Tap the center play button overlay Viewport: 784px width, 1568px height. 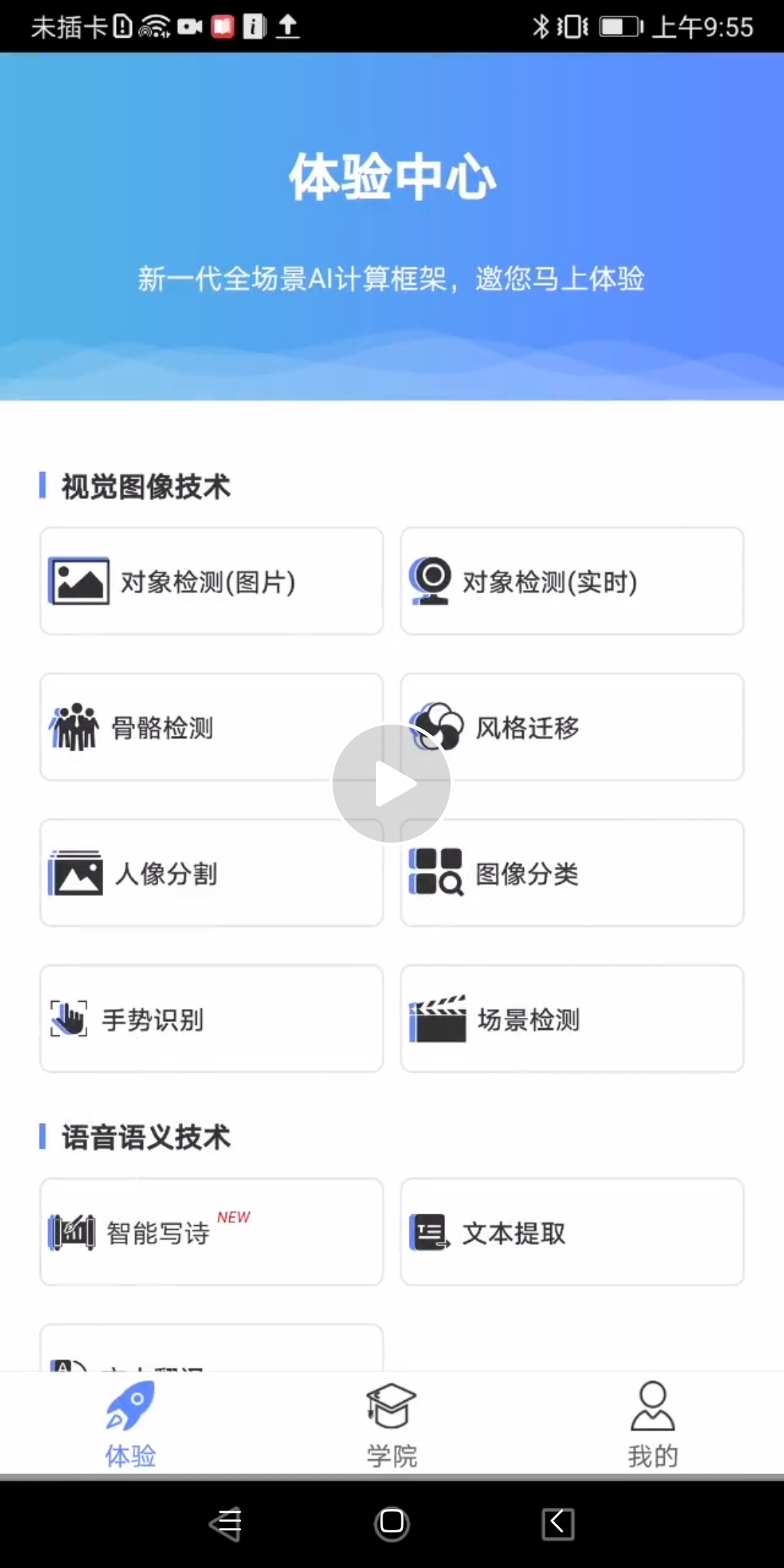pos(391,783)
